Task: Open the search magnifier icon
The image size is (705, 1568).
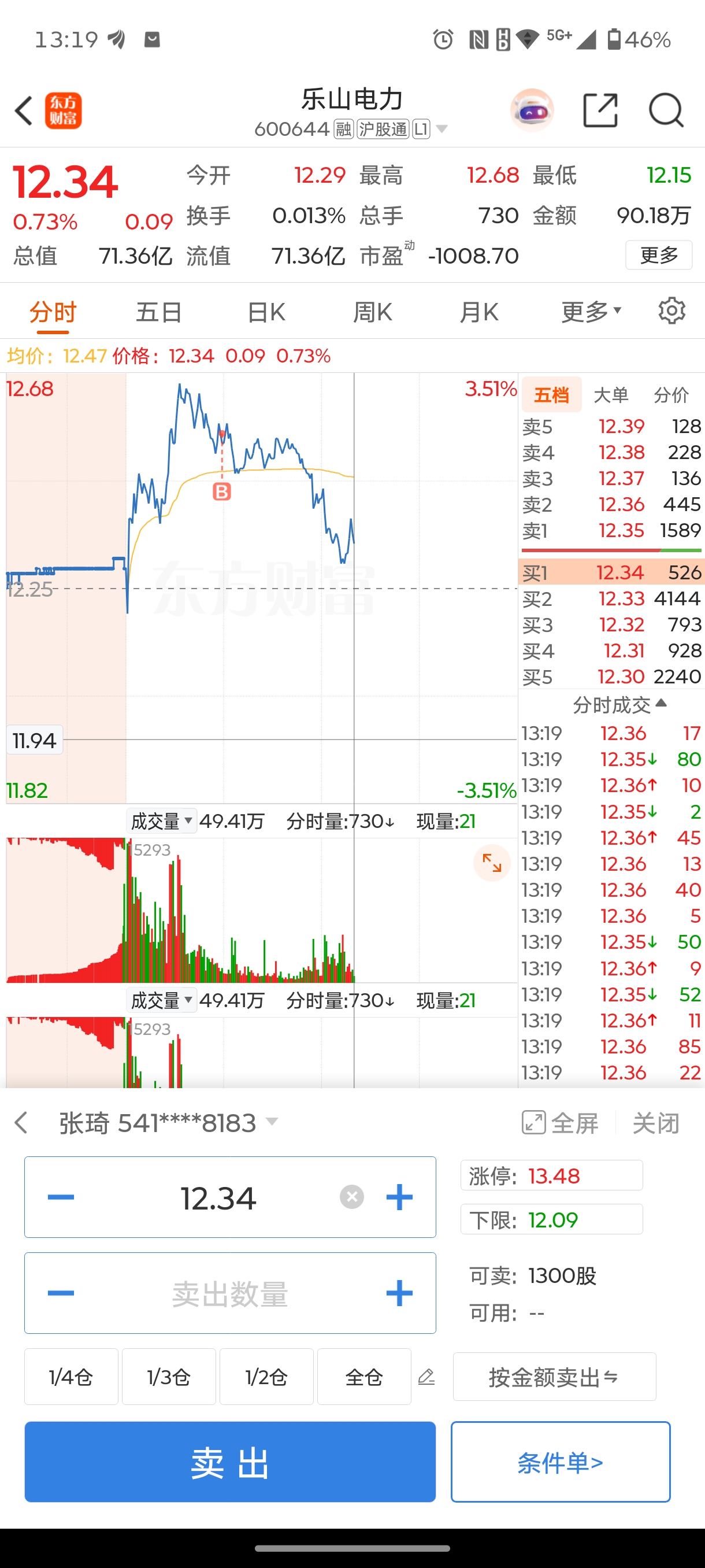Action: tap(666, 110)
